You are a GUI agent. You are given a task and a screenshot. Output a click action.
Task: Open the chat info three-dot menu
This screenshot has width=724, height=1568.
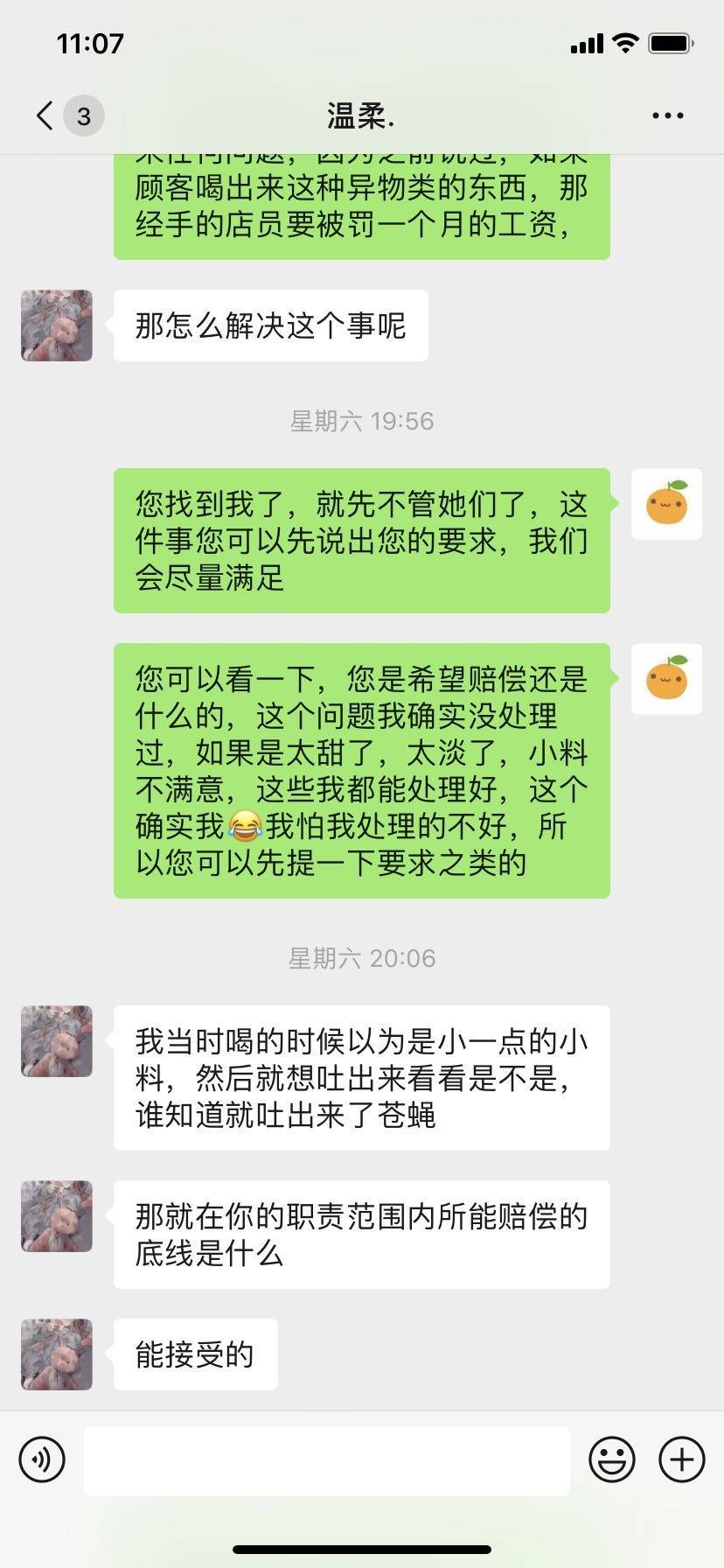coord(667,115)
